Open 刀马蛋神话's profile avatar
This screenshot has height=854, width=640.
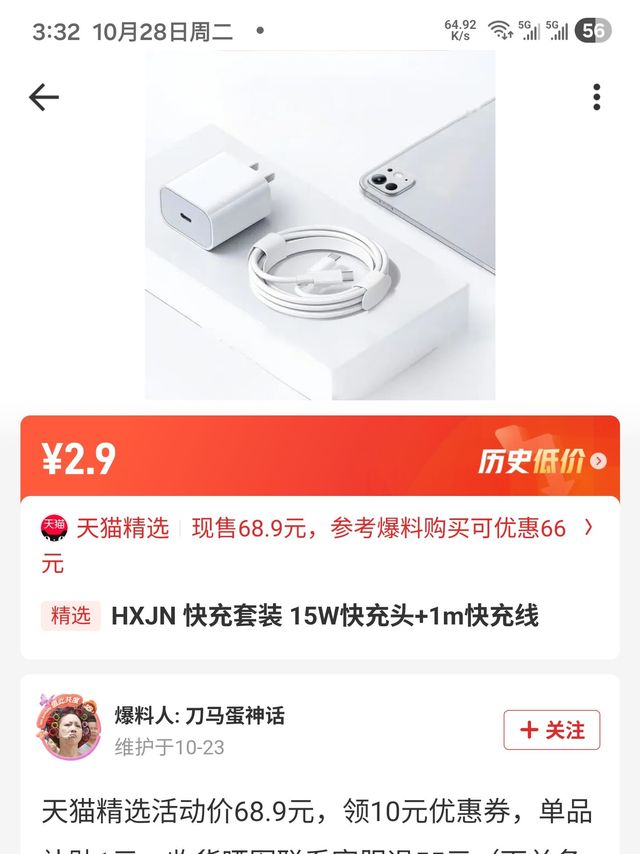click(x=70, y=727)
